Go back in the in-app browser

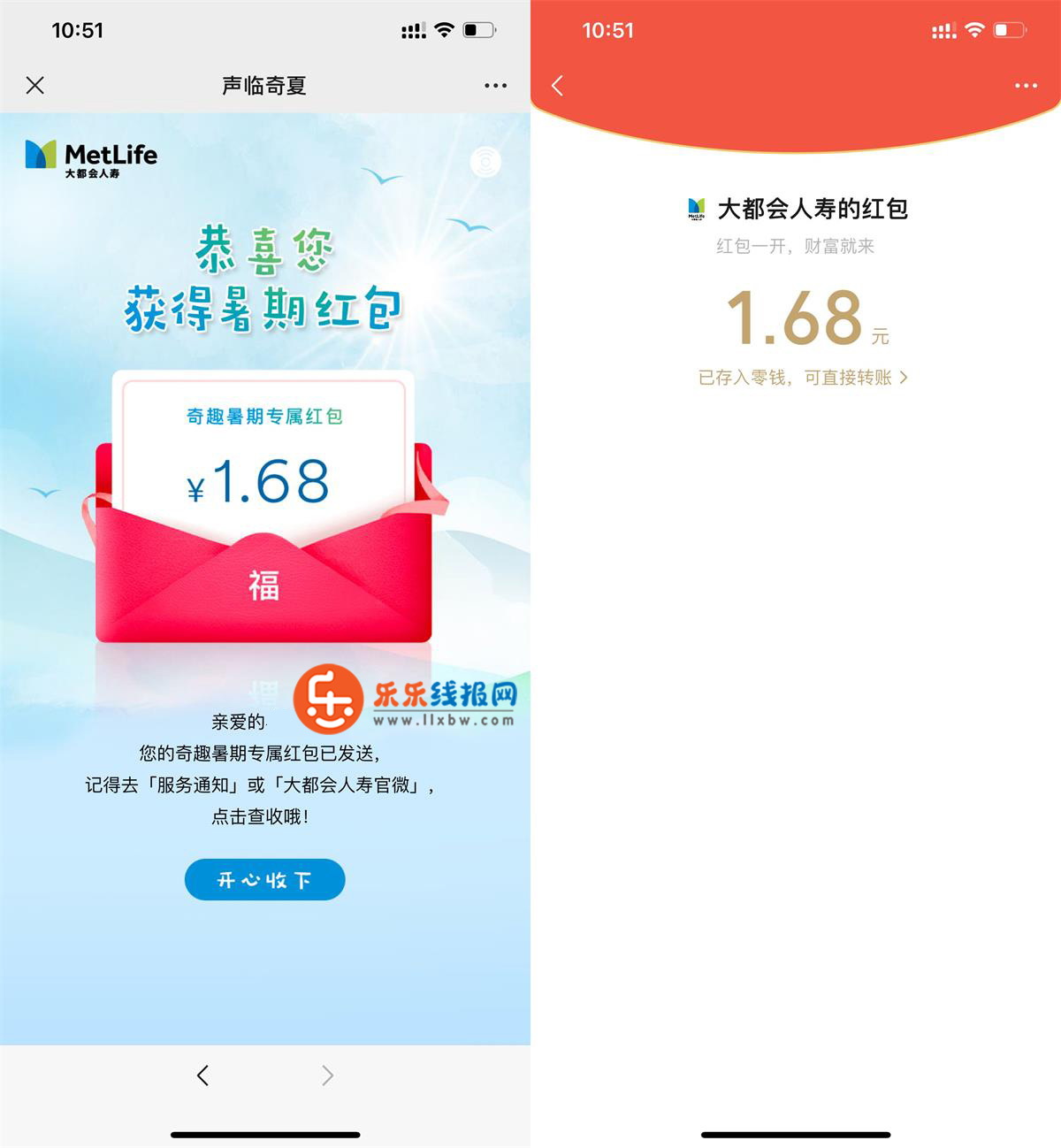[x=203, y=1075]
